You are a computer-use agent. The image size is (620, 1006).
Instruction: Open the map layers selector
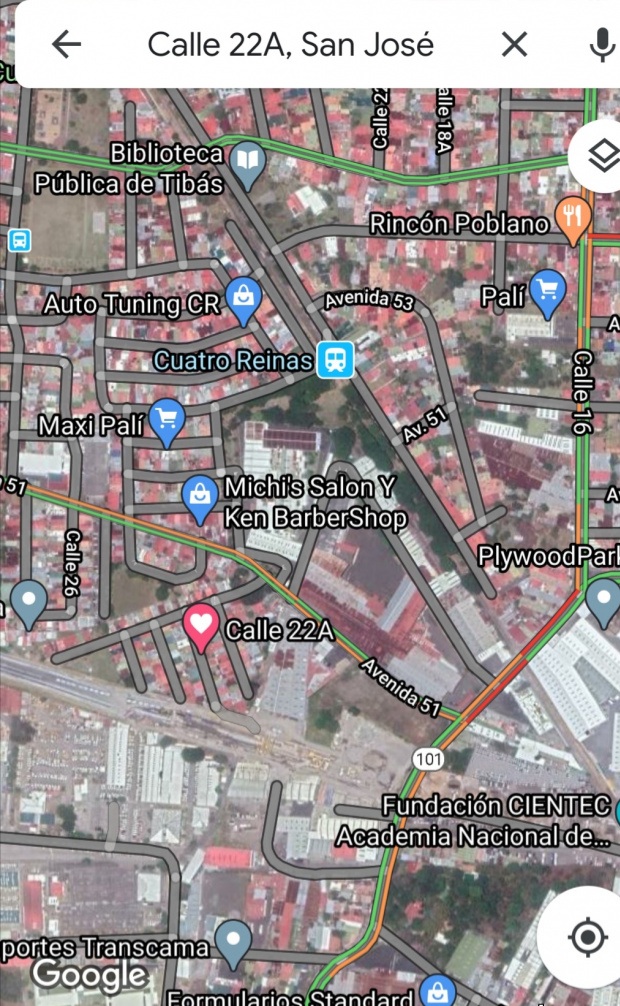click(602, 156)
